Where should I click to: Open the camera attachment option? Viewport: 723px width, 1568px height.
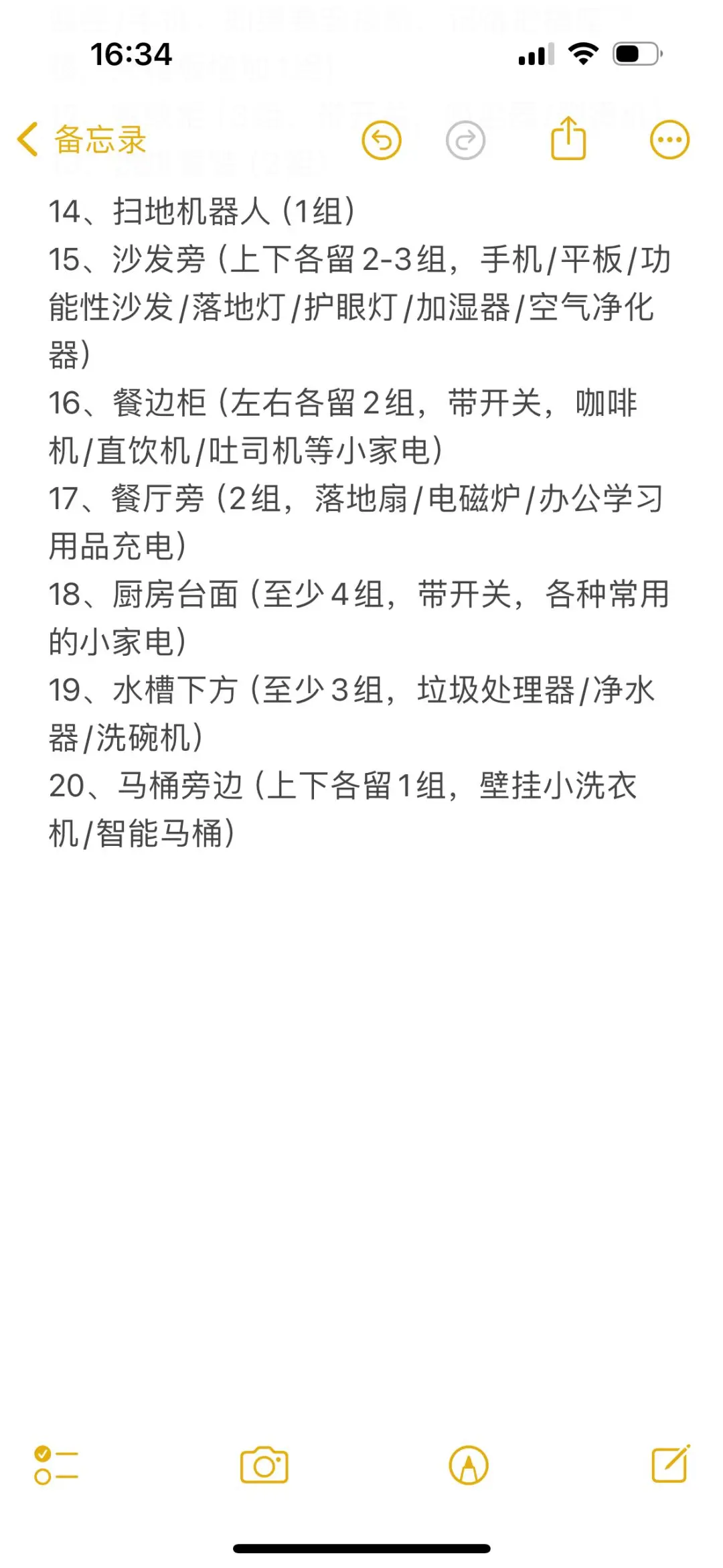264,1466
